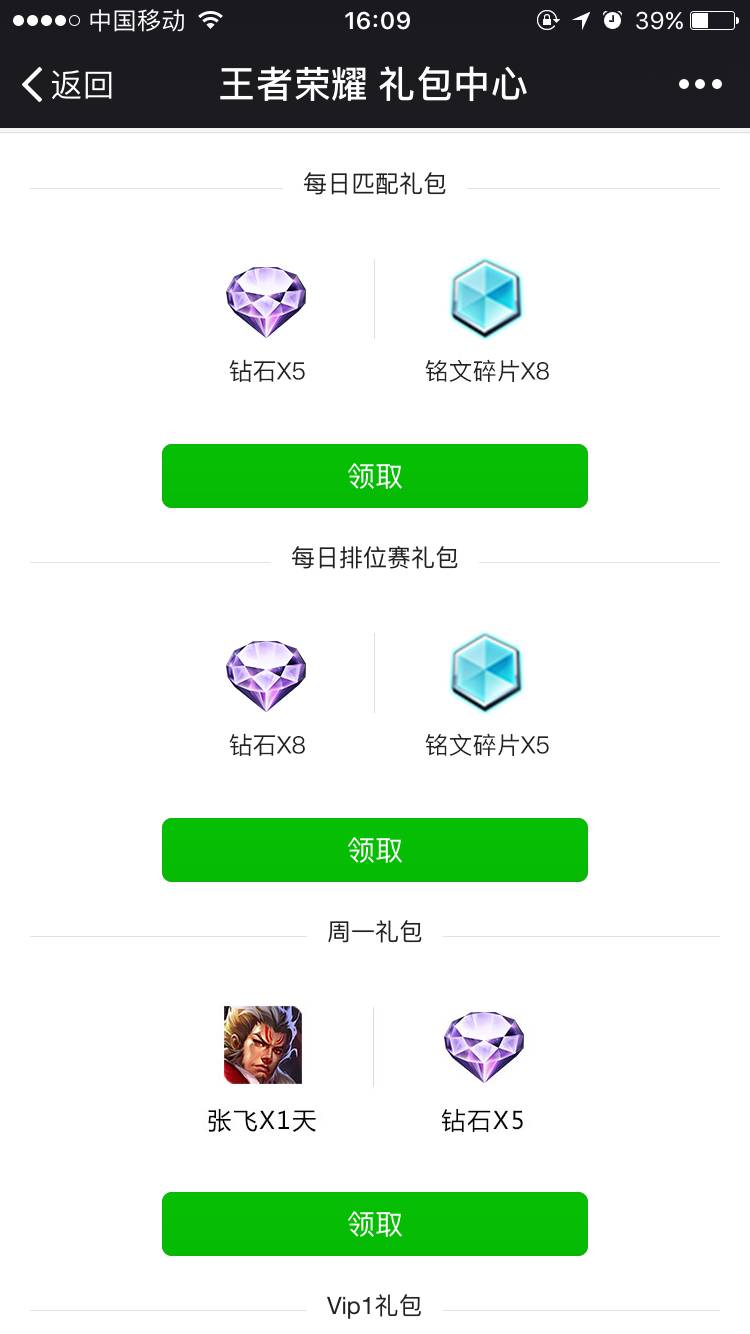This screenshot has width=750, height=1334.
Task: Click the diamond icon in 每日匹配礼包
Action: click(x=265, y=299)
